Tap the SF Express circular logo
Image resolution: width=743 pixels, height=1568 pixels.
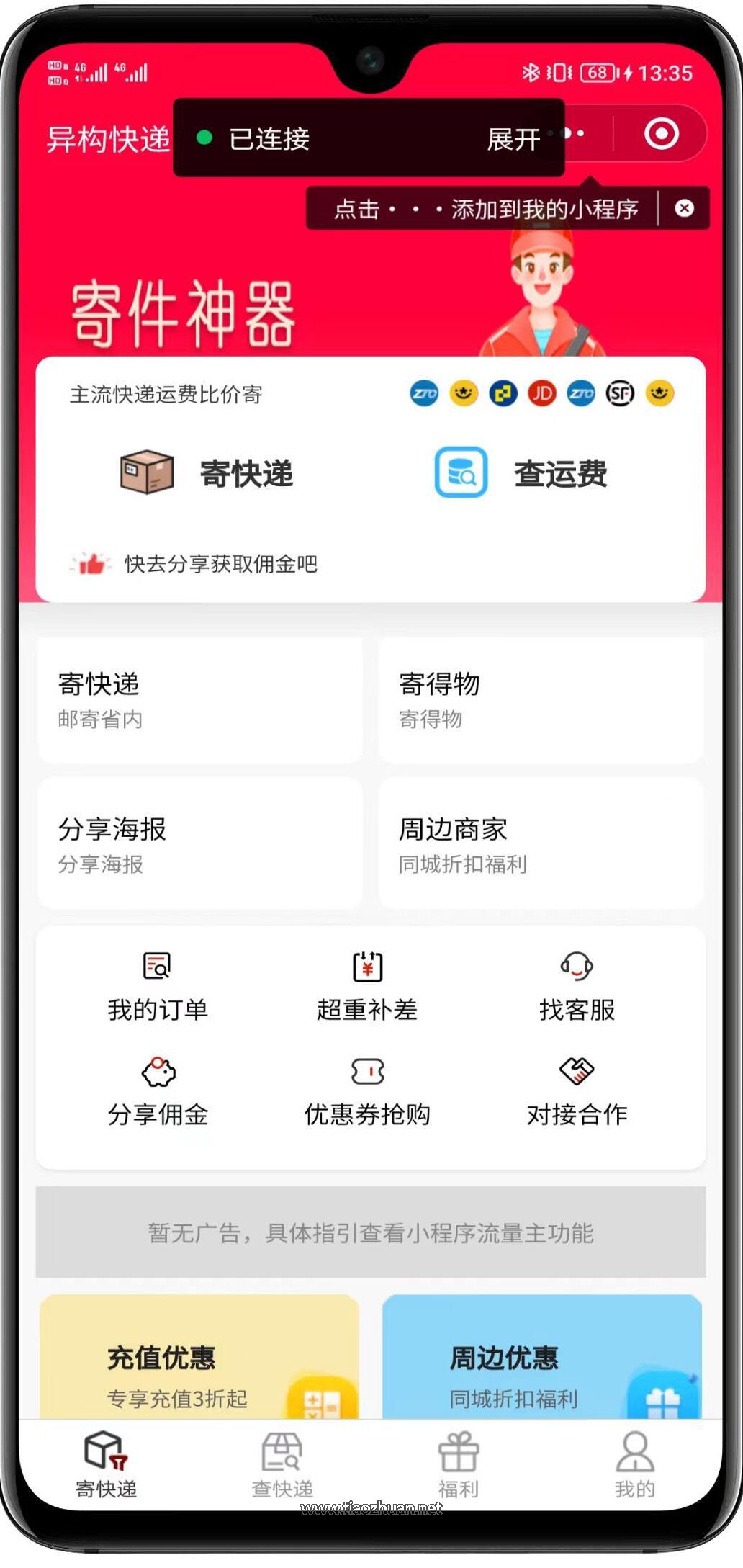pyautogui.click(x=620, y=395)
